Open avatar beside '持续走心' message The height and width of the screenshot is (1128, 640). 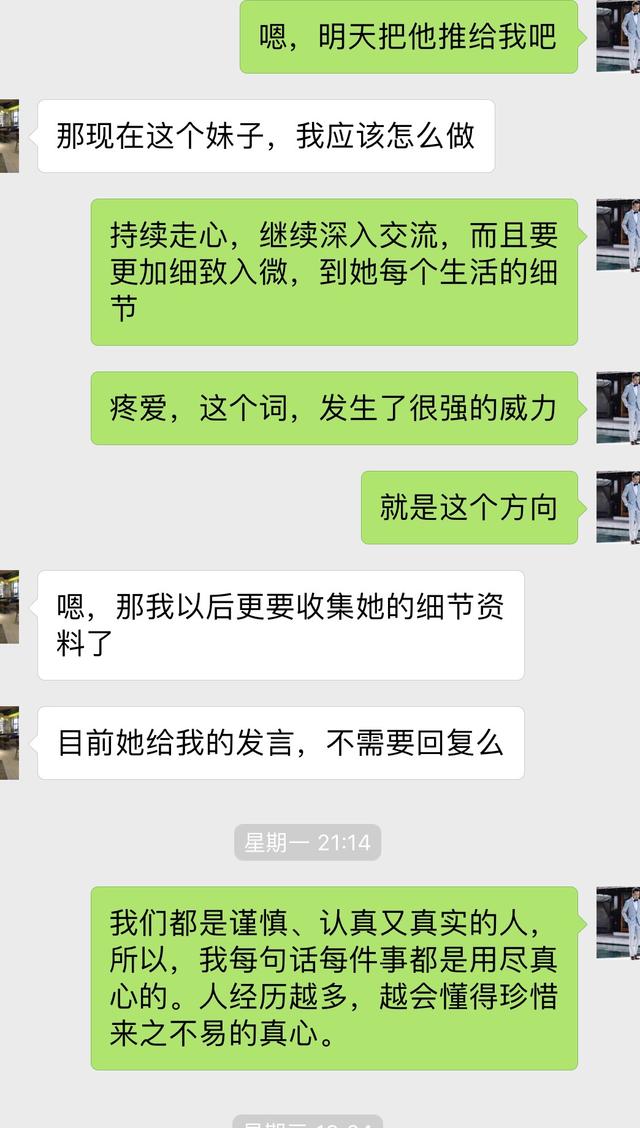[x=619, y=235]
